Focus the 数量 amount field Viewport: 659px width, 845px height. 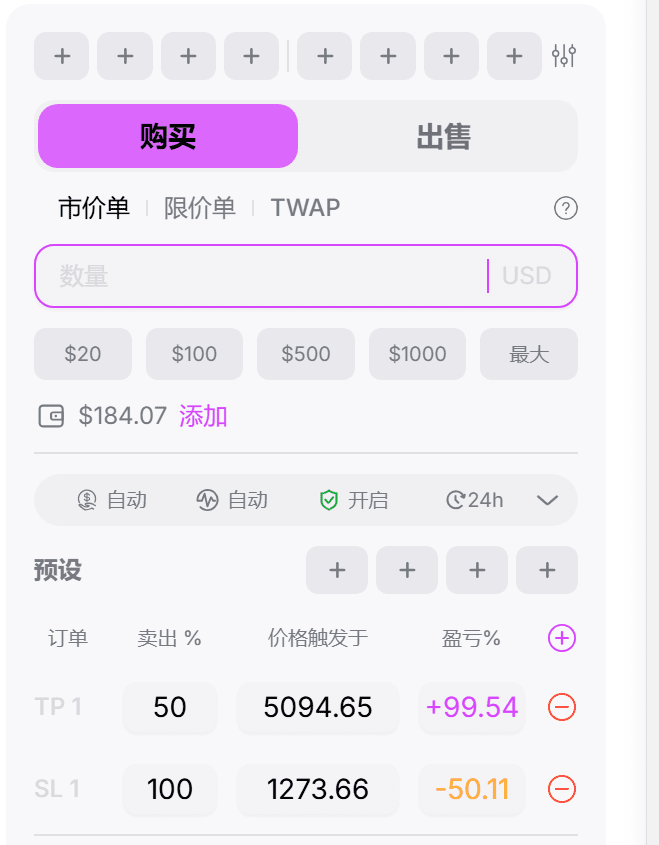pos(260,276)
